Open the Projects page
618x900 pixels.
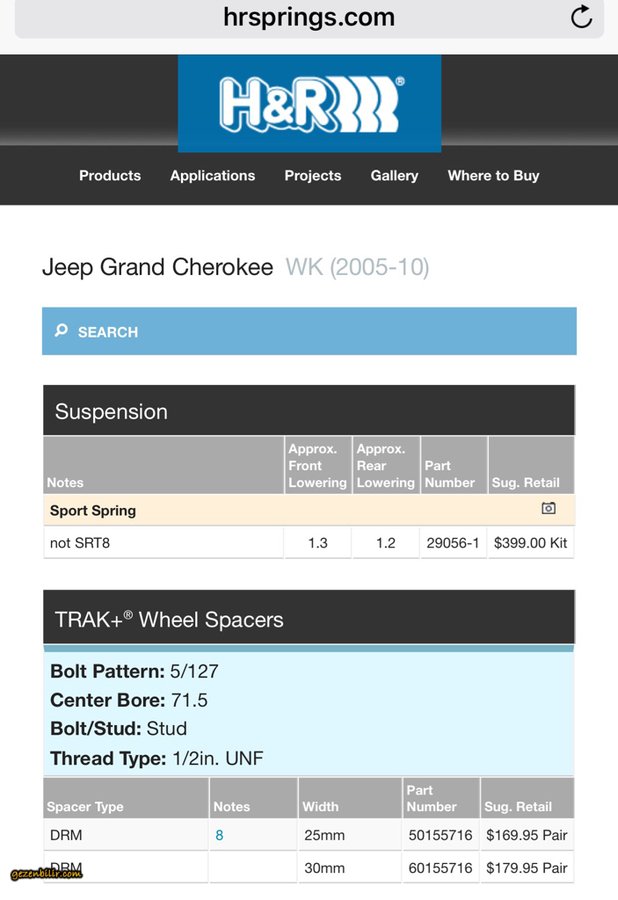point(313,175)
